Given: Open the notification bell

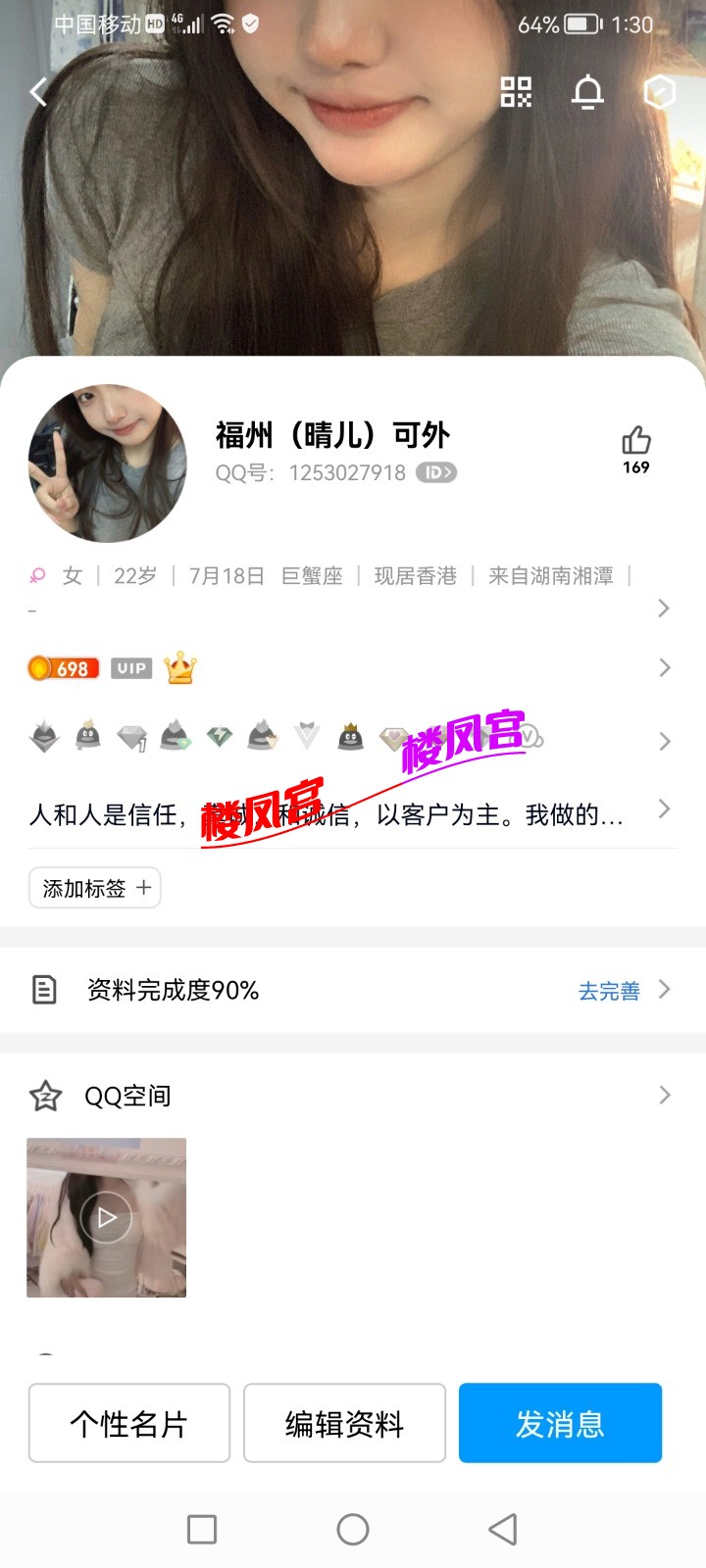Looking at the screenshot, I should [589, 92].
